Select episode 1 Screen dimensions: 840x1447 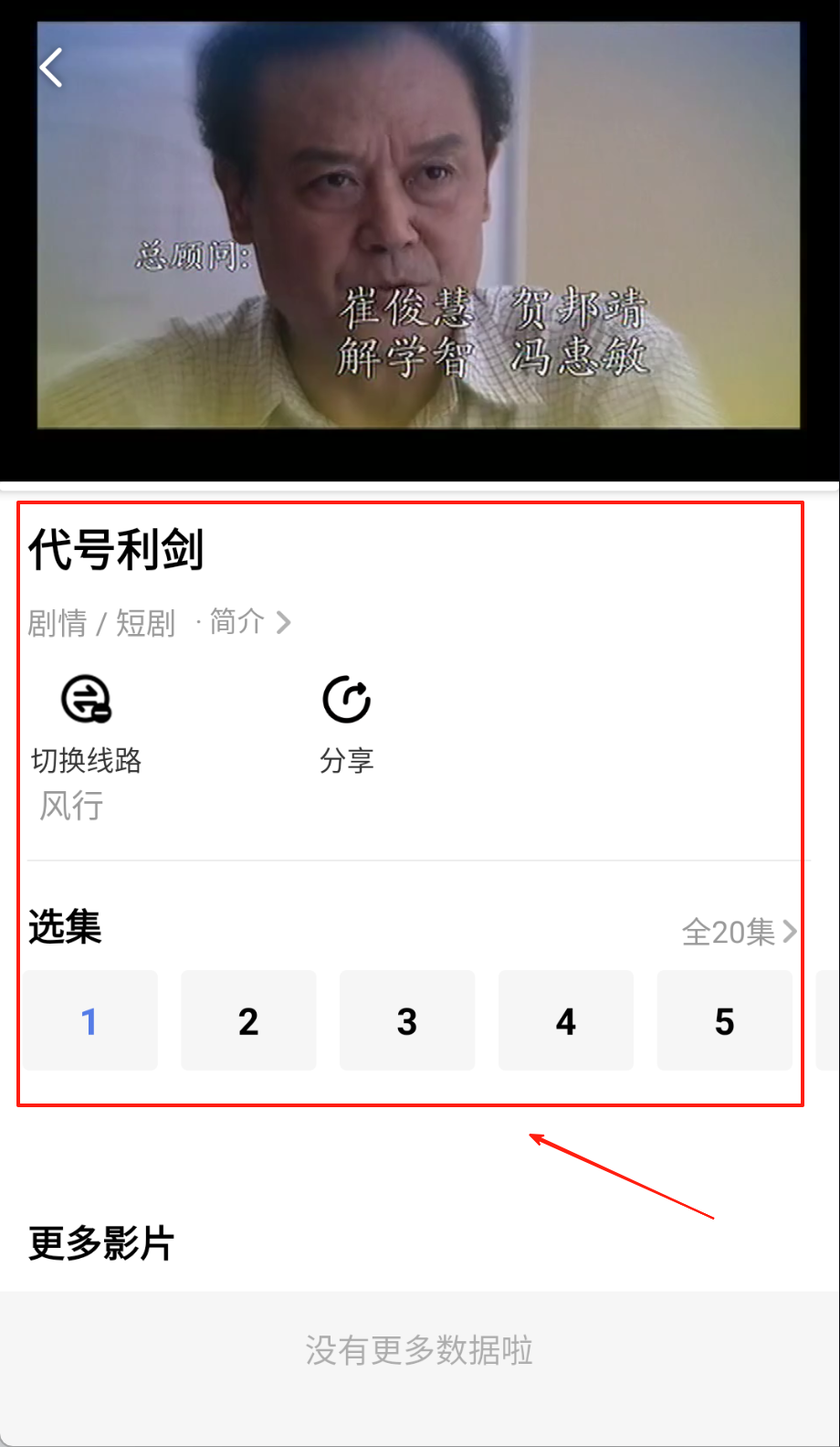coord(89,1020)
